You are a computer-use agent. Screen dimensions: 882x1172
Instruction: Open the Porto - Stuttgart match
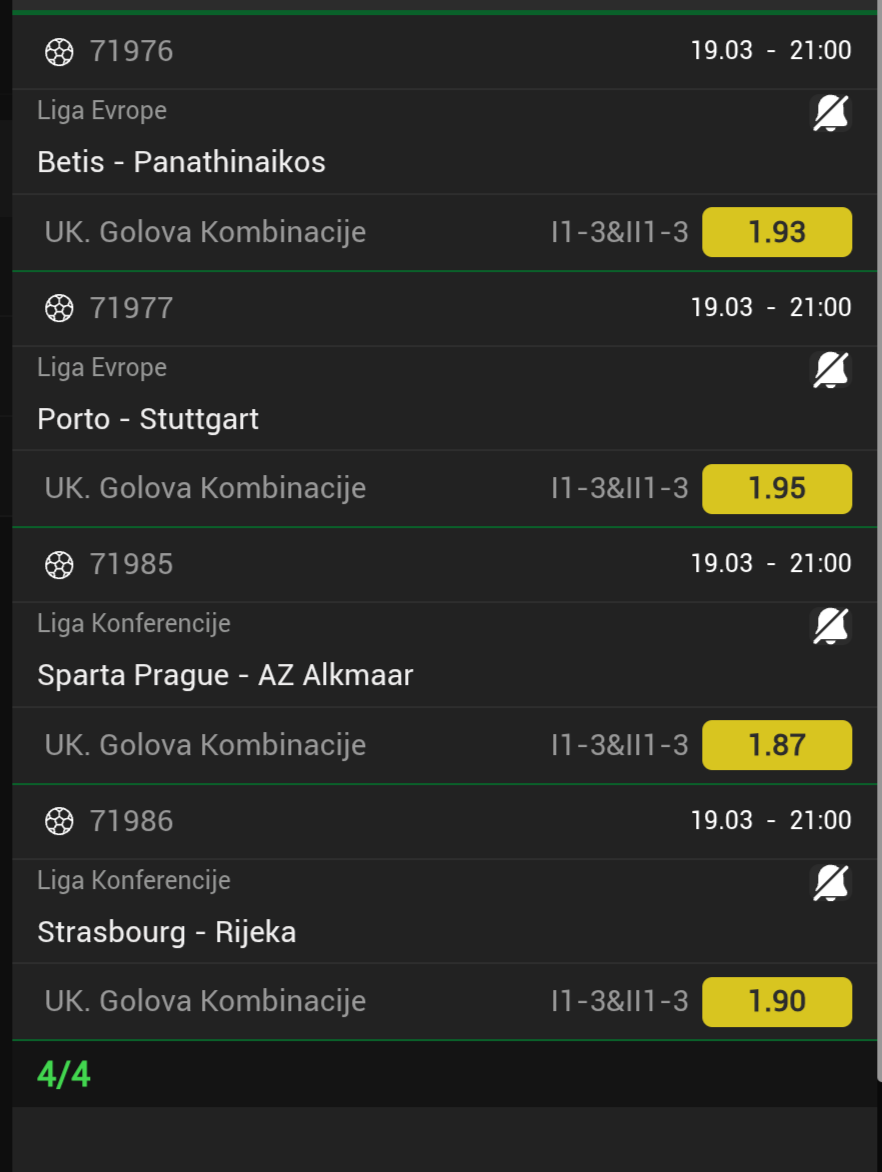148,419
